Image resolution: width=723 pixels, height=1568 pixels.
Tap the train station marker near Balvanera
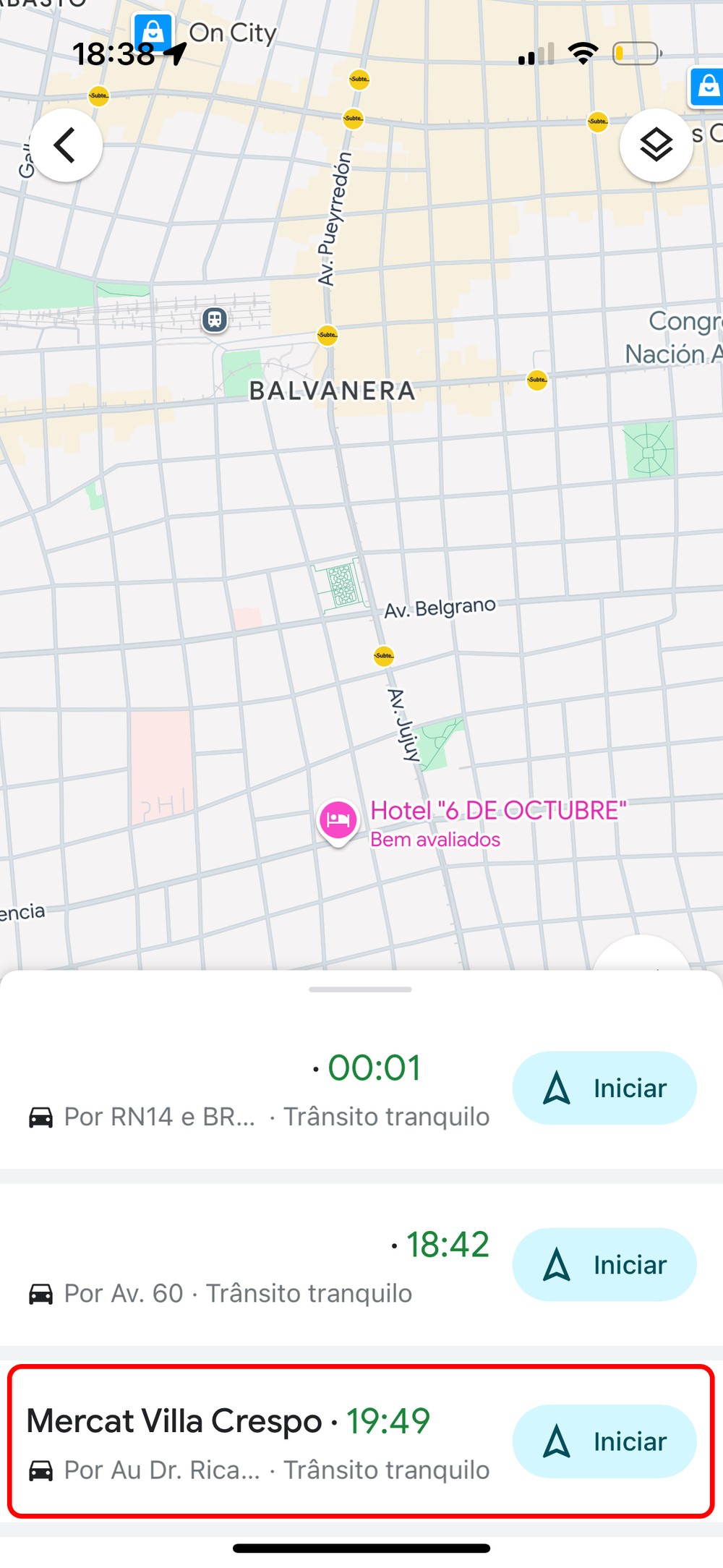215,319
